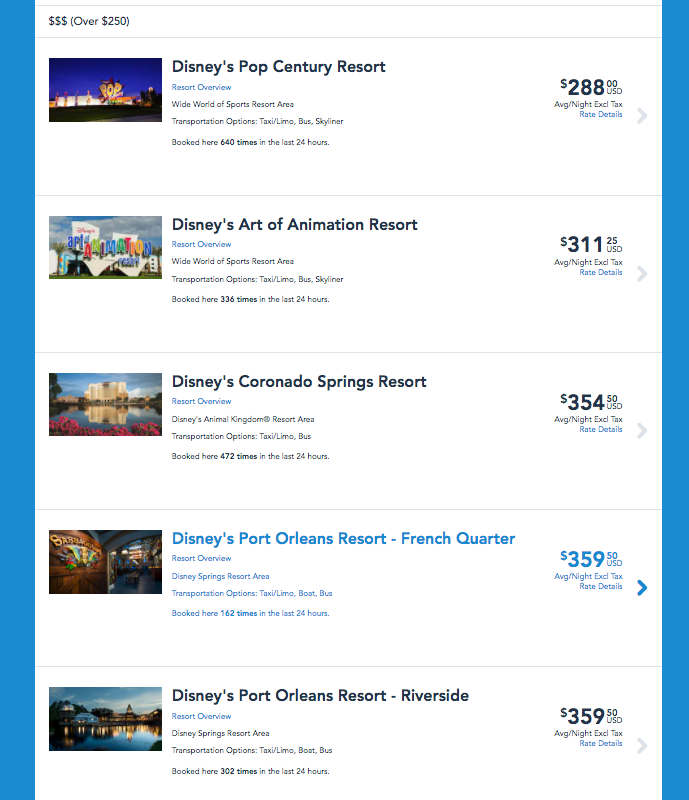Open Resort Overview for Art of Animation Resort

click(x=201, y=244)
